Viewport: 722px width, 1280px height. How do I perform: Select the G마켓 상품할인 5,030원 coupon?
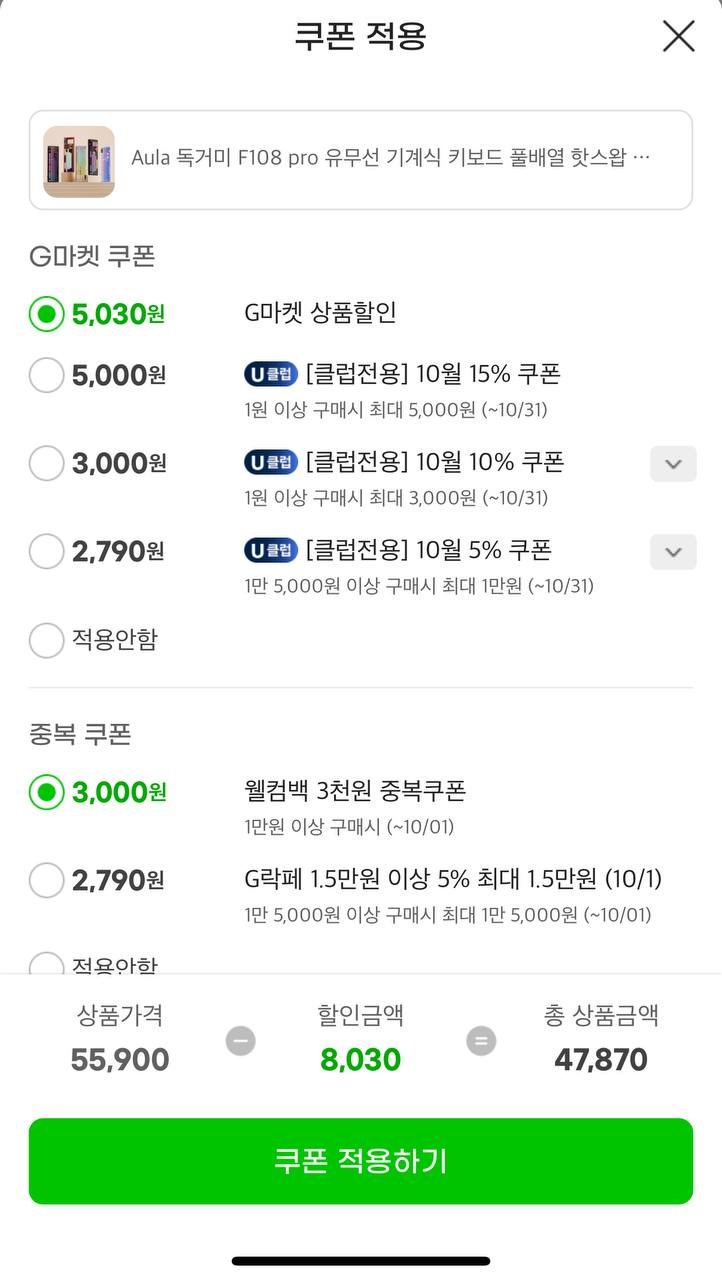coord(46,314)
